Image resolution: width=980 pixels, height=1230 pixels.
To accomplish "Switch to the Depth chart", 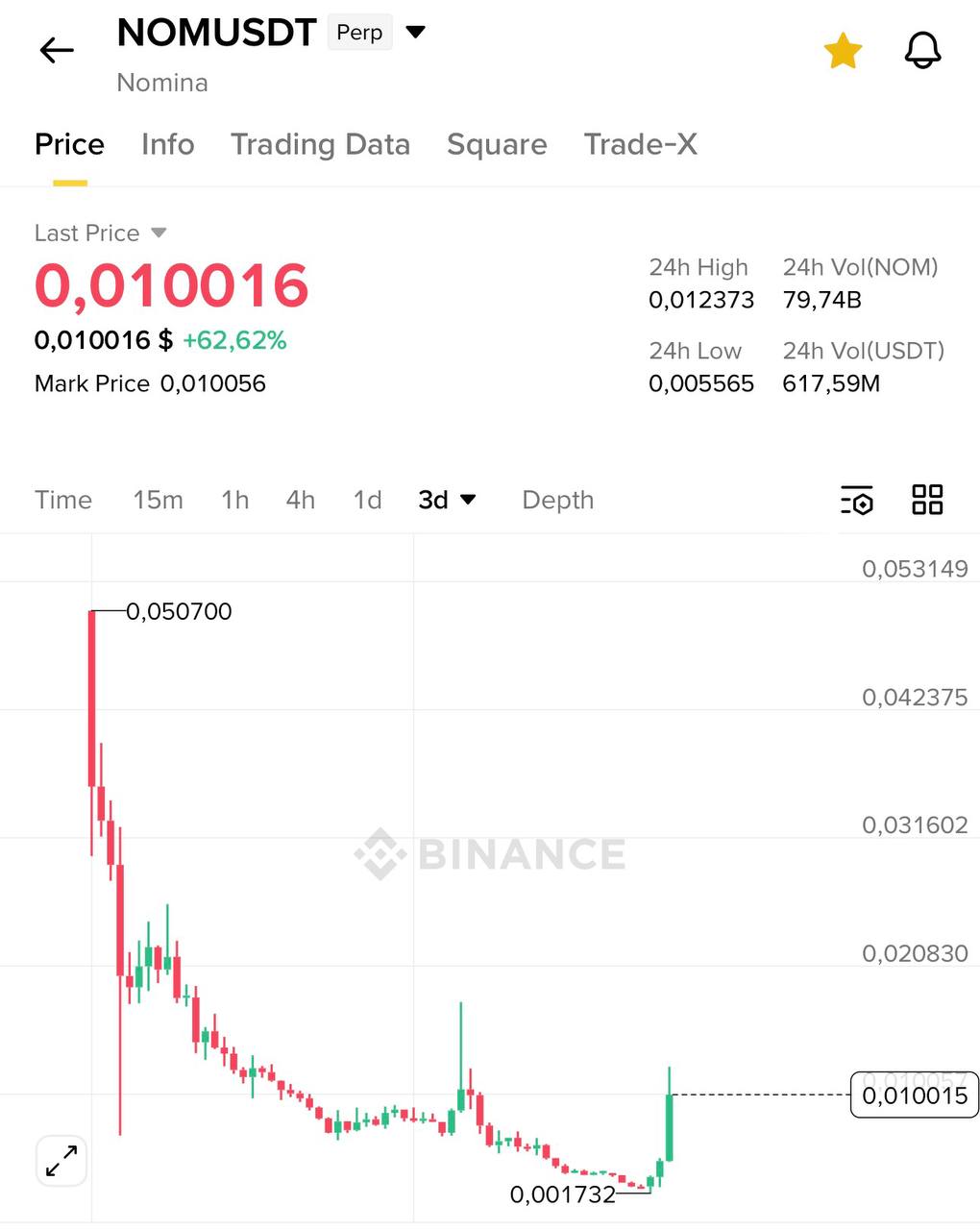I will (557, 500).
